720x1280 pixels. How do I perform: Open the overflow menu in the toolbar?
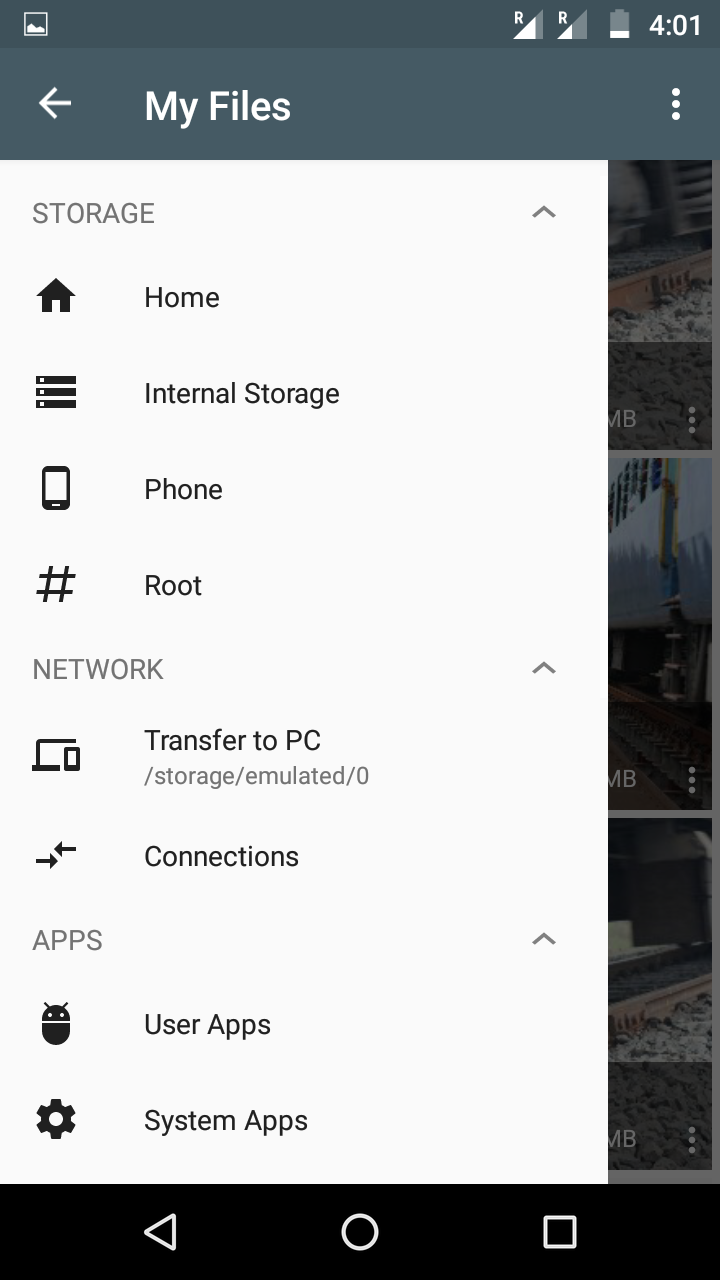[675, 104]
